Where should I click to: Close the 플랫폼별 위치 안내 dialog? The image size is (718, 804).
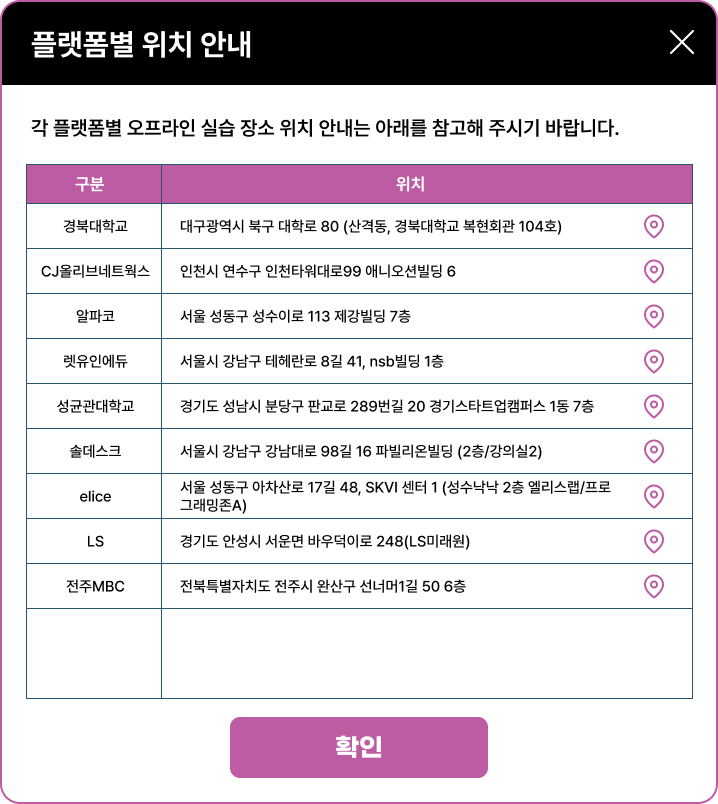click(x=681, y=42)
